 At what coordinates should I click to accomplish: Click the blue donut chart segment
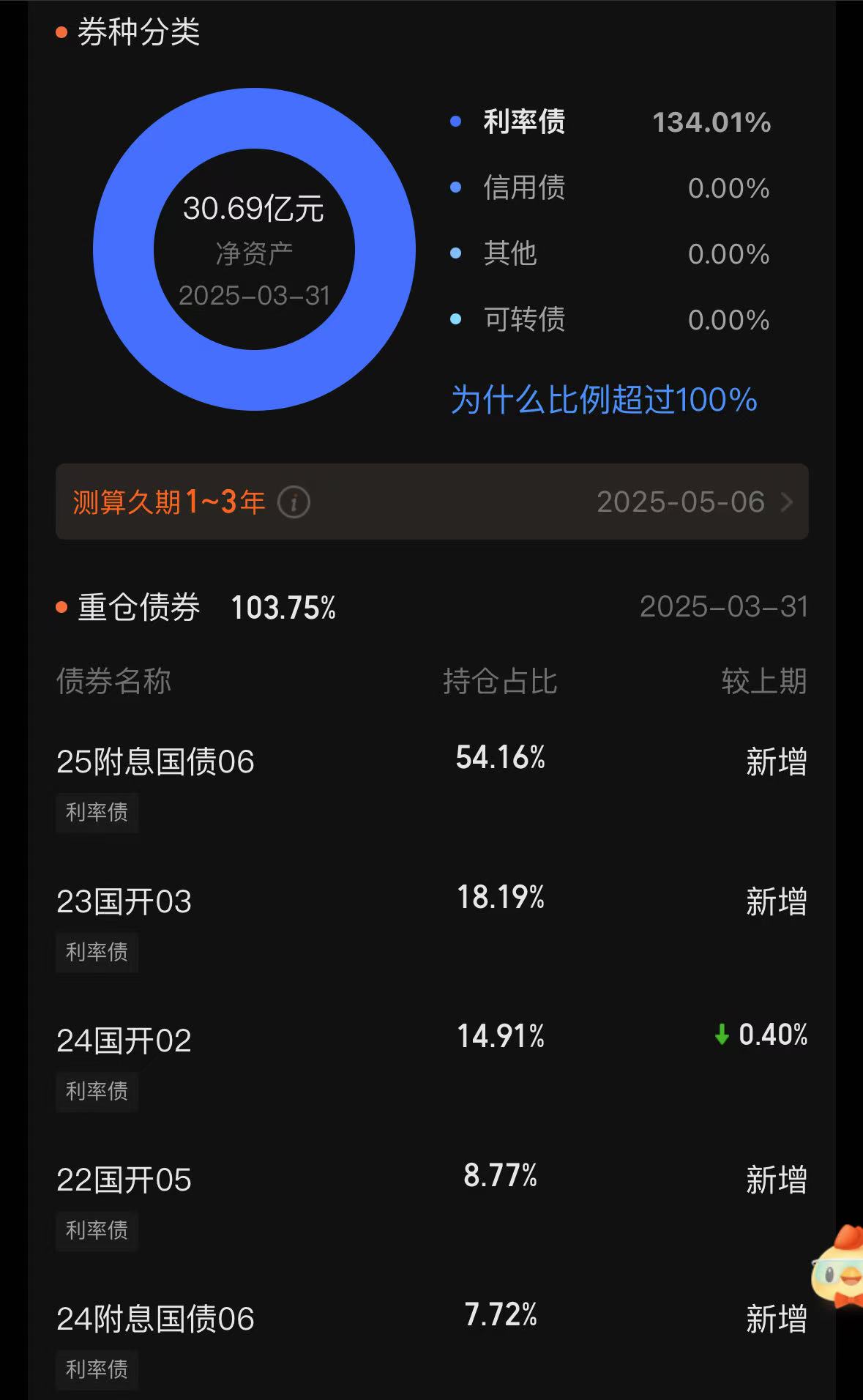(254, 110)
